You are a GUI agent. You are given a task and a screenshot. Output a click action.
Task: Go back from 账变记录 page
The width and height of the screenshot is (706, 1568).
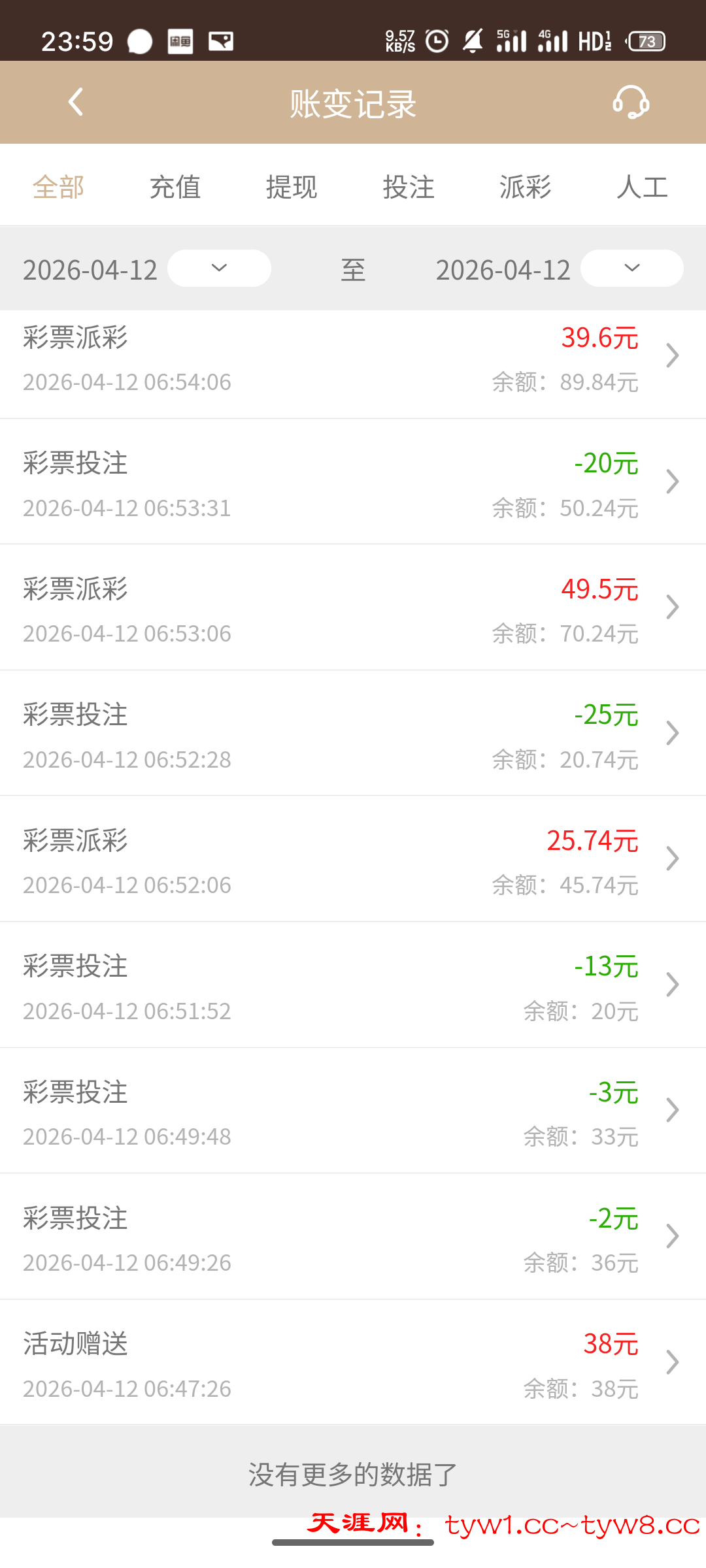coord(76,102)
